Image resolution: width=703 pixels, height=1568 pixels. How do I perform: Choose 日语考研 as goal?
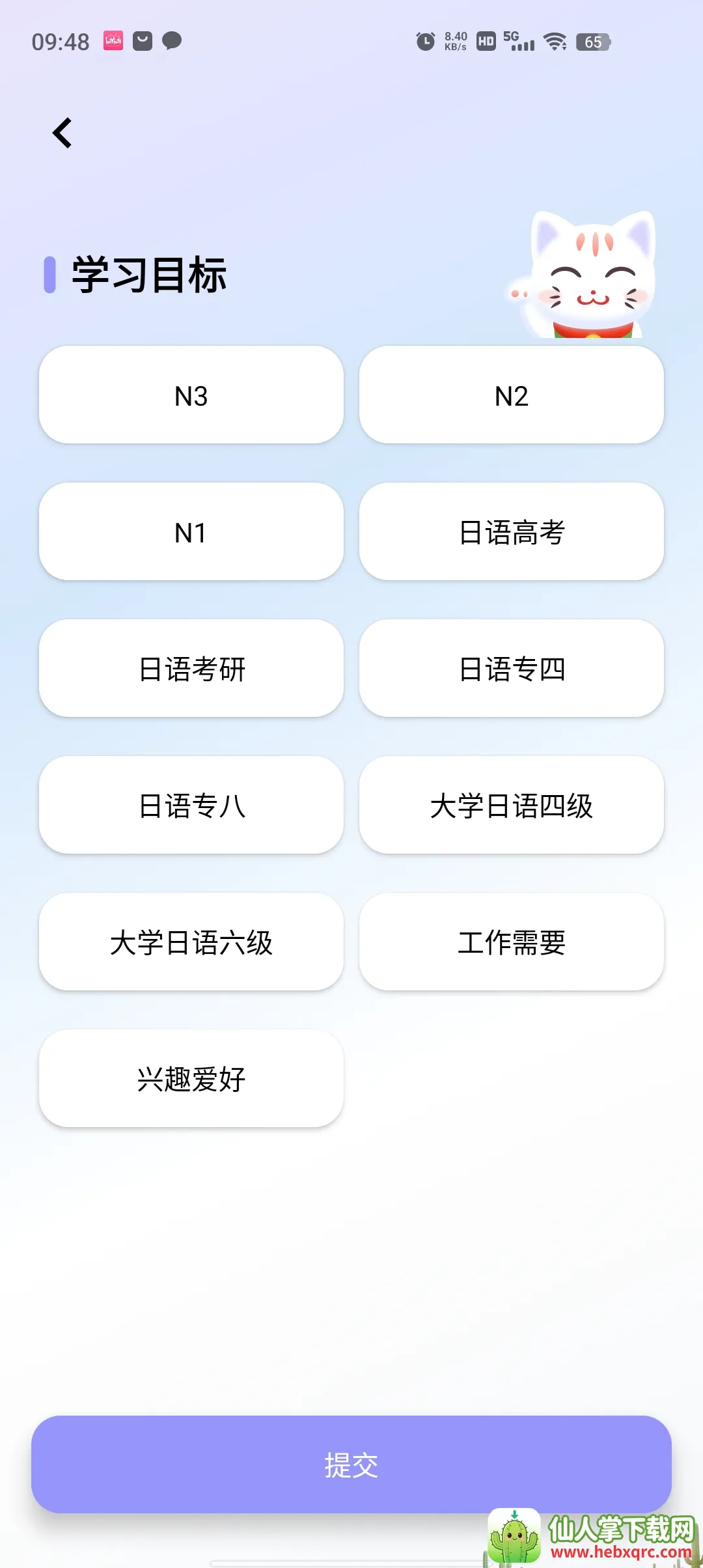coord(191,669)
